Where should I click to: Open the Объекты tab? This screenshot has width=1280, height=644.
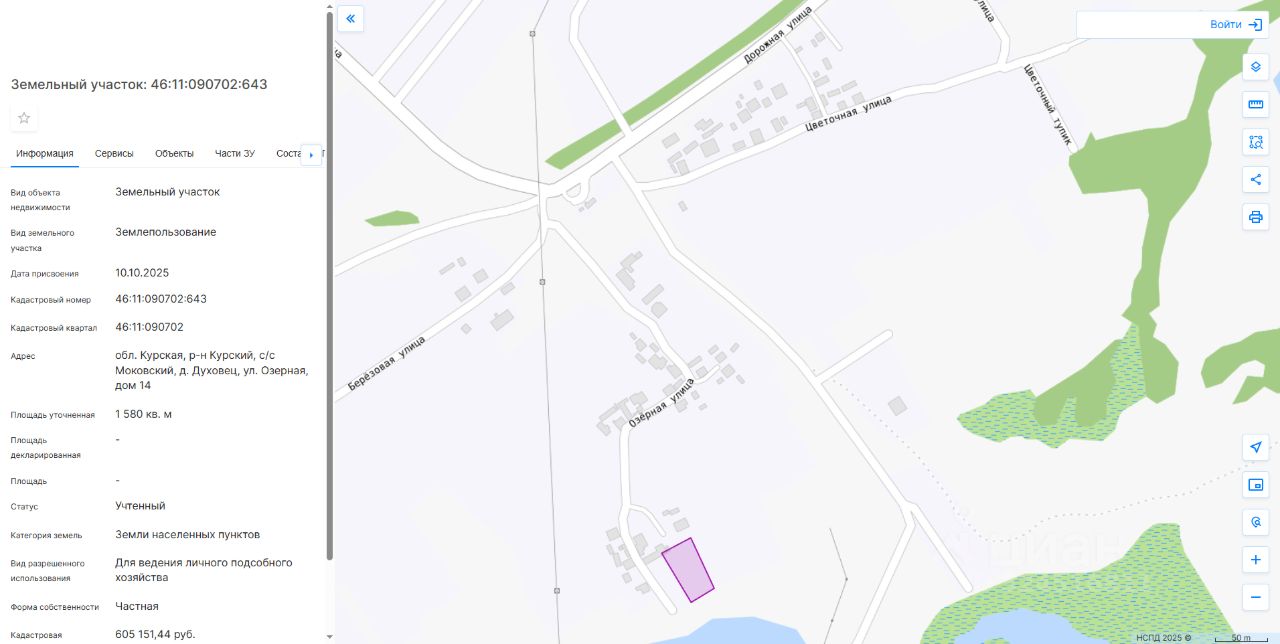click(x=174, y=153)
